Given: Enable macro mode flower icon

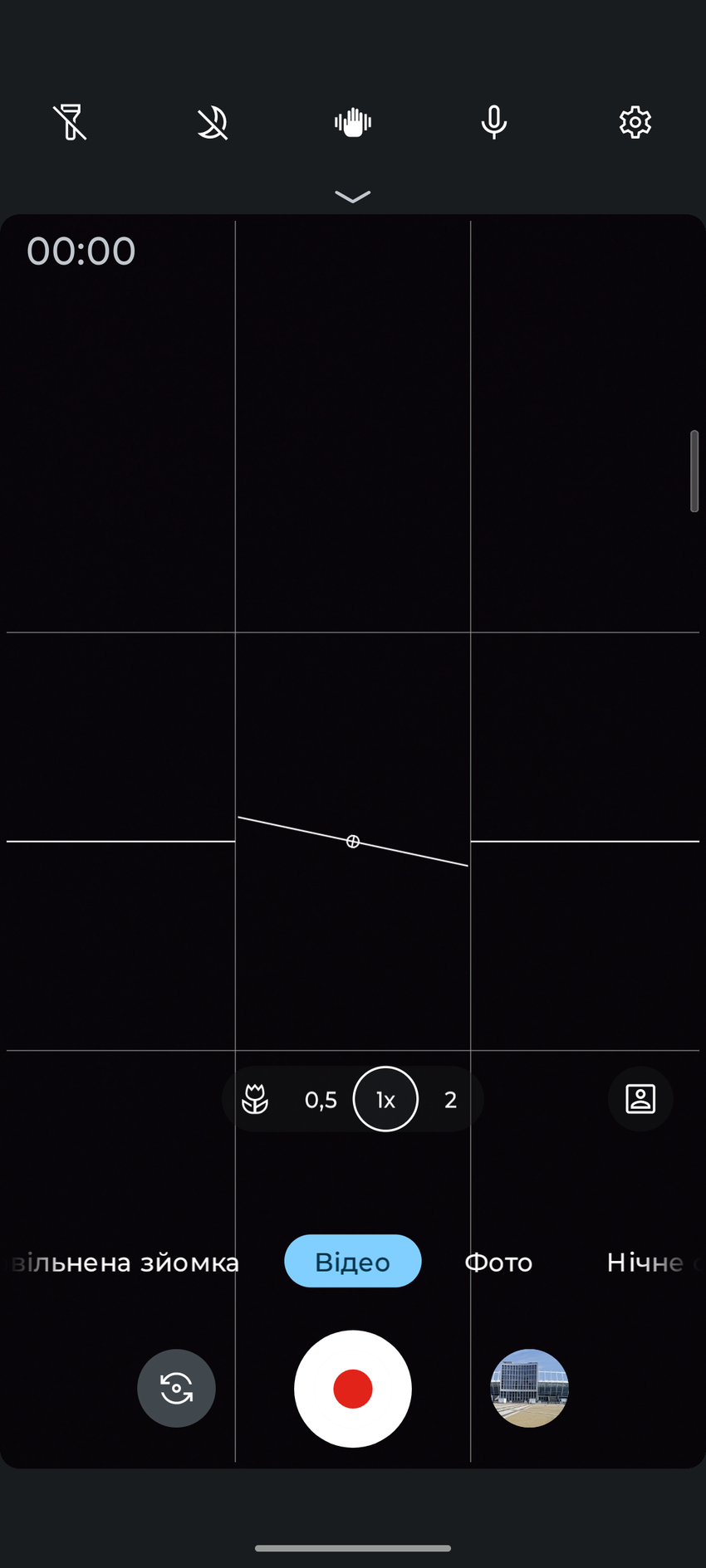Looking at the screenshot, I should (255, 1099).
